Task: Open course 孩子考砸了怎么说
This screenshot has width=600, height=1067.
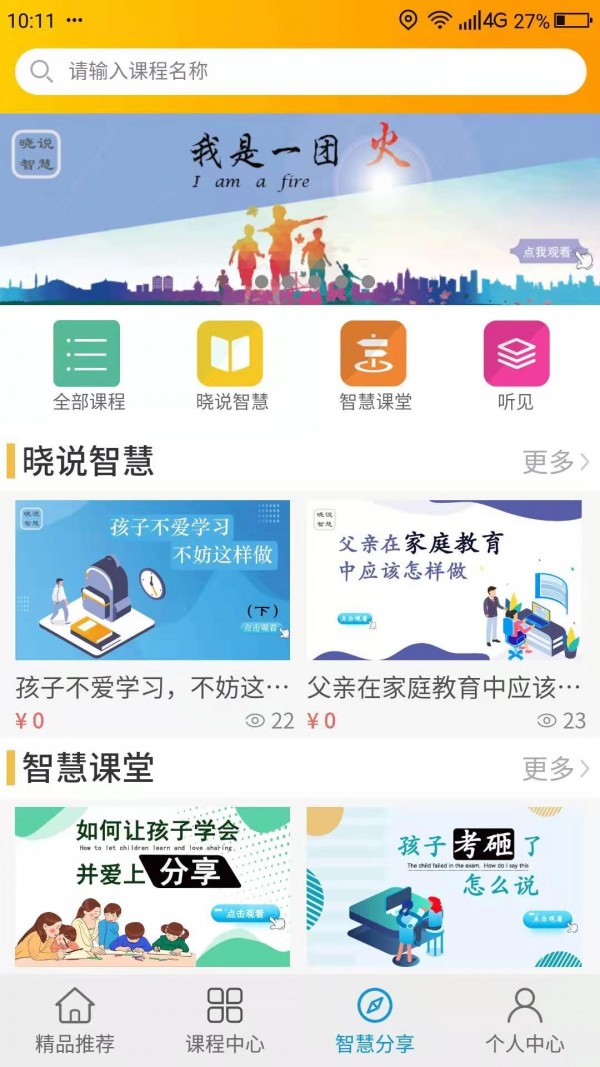Action: [x=444, y=886]
